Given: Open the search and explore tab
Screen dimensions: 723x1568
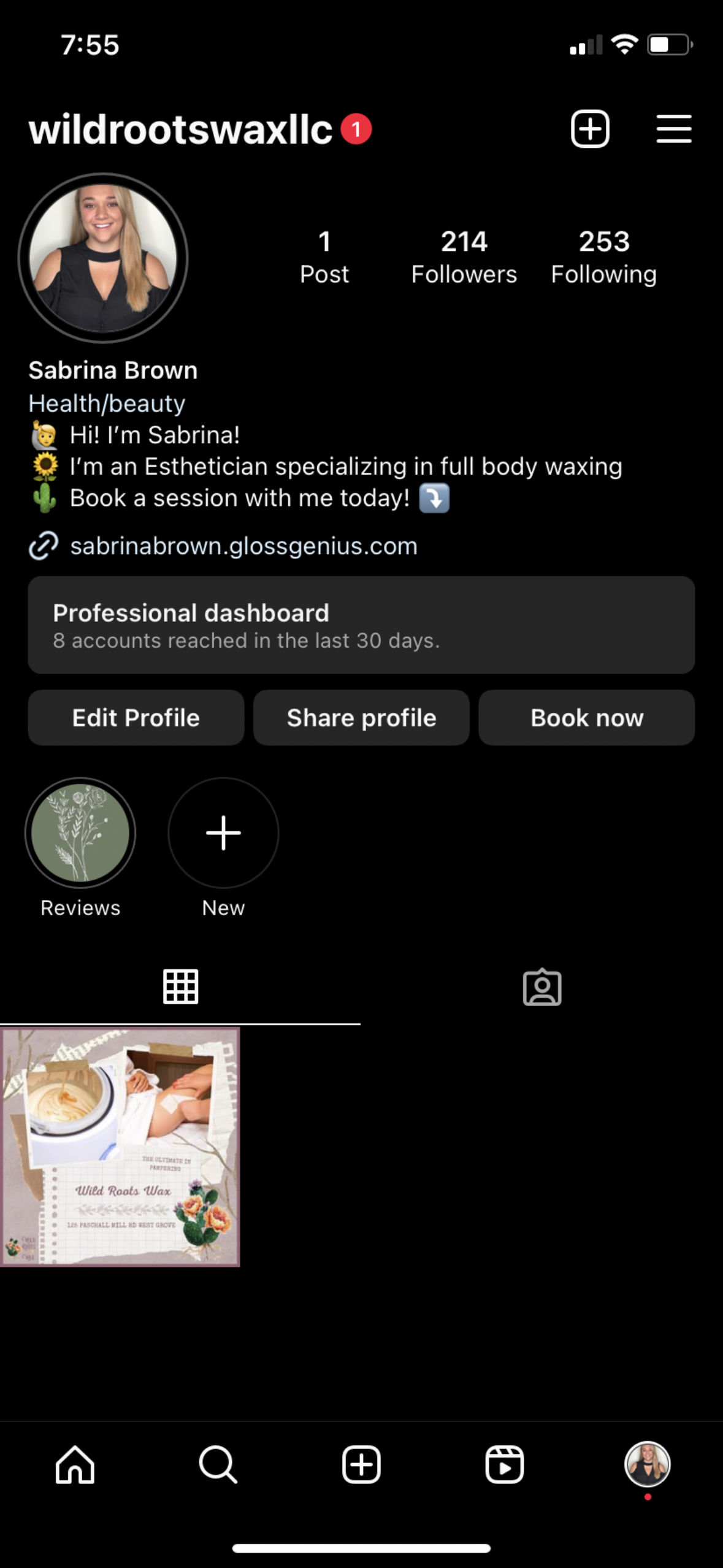Looking at the screenshot, I should point(218,1464).
